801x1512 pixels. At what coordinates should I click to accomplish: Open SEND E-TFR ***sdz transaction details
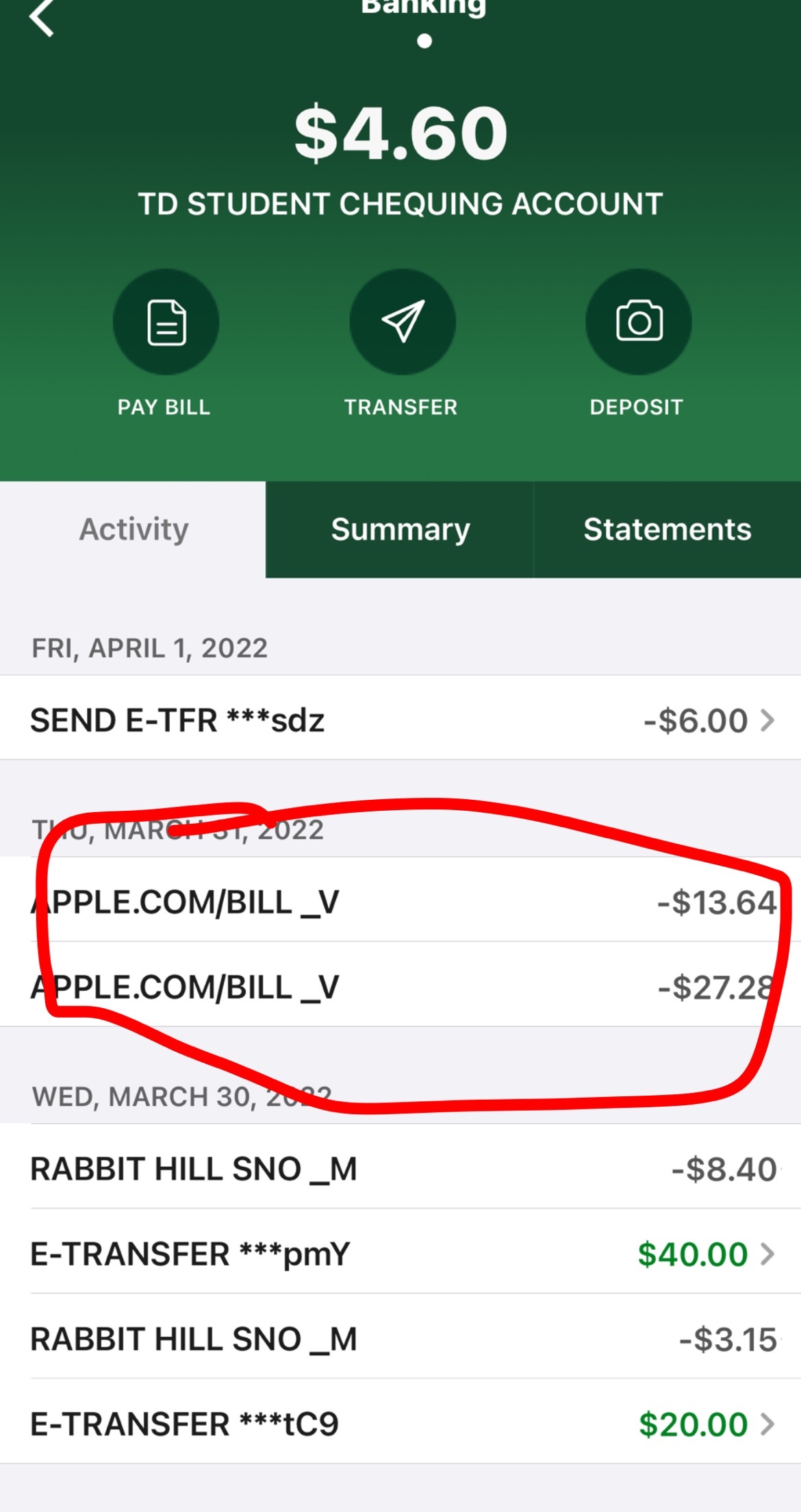click(x=400, y=720)
